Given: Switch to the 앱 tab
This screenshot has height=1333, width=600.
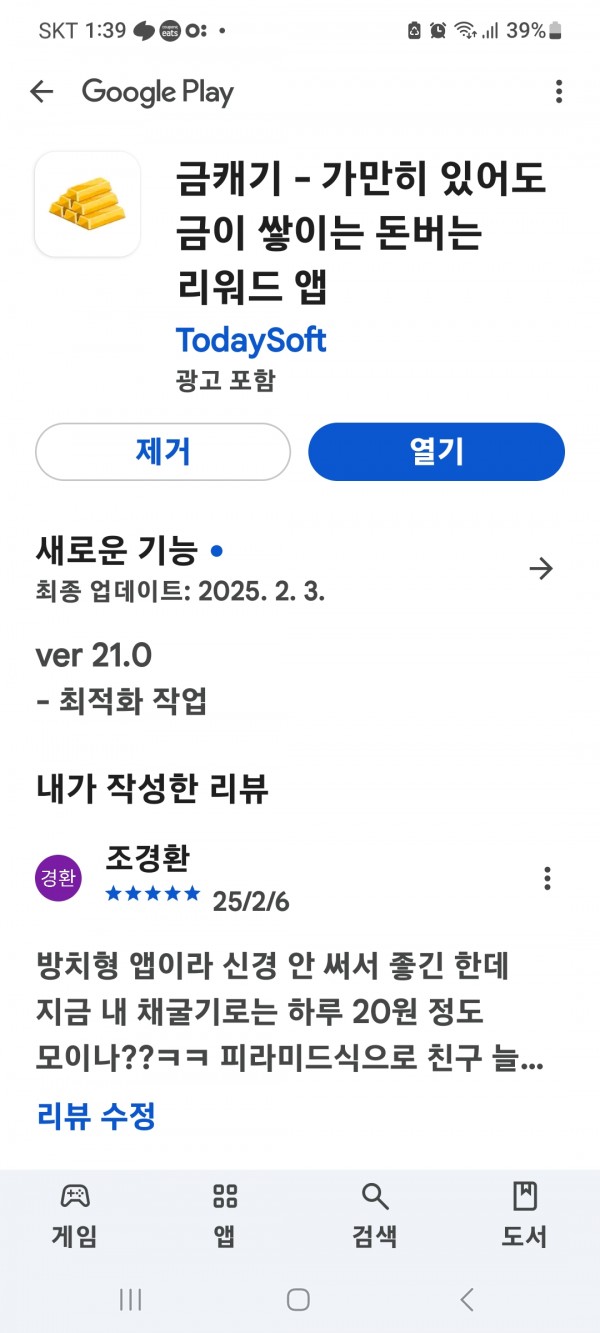Looking at the screenshot, I should pyautogui.click(x=225, y=1214).
